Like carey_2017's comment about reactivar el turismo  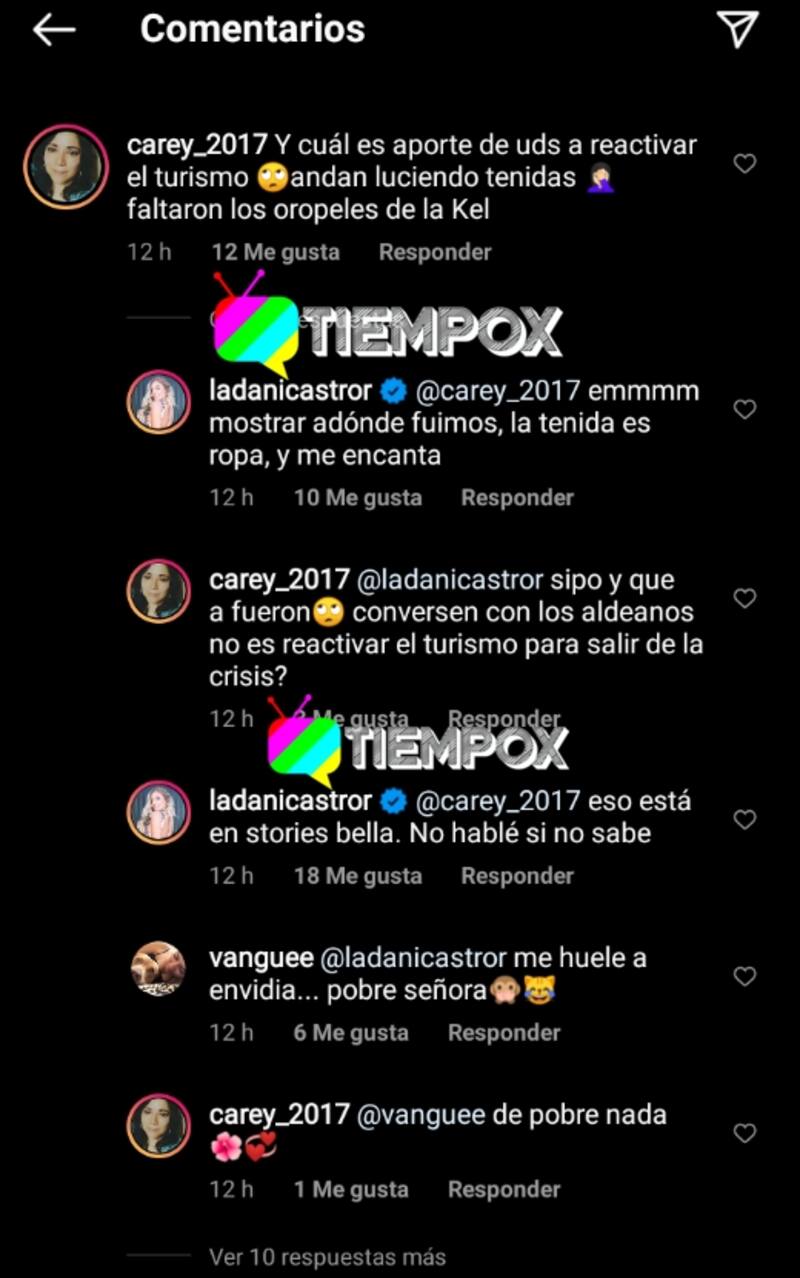point(745,163)
